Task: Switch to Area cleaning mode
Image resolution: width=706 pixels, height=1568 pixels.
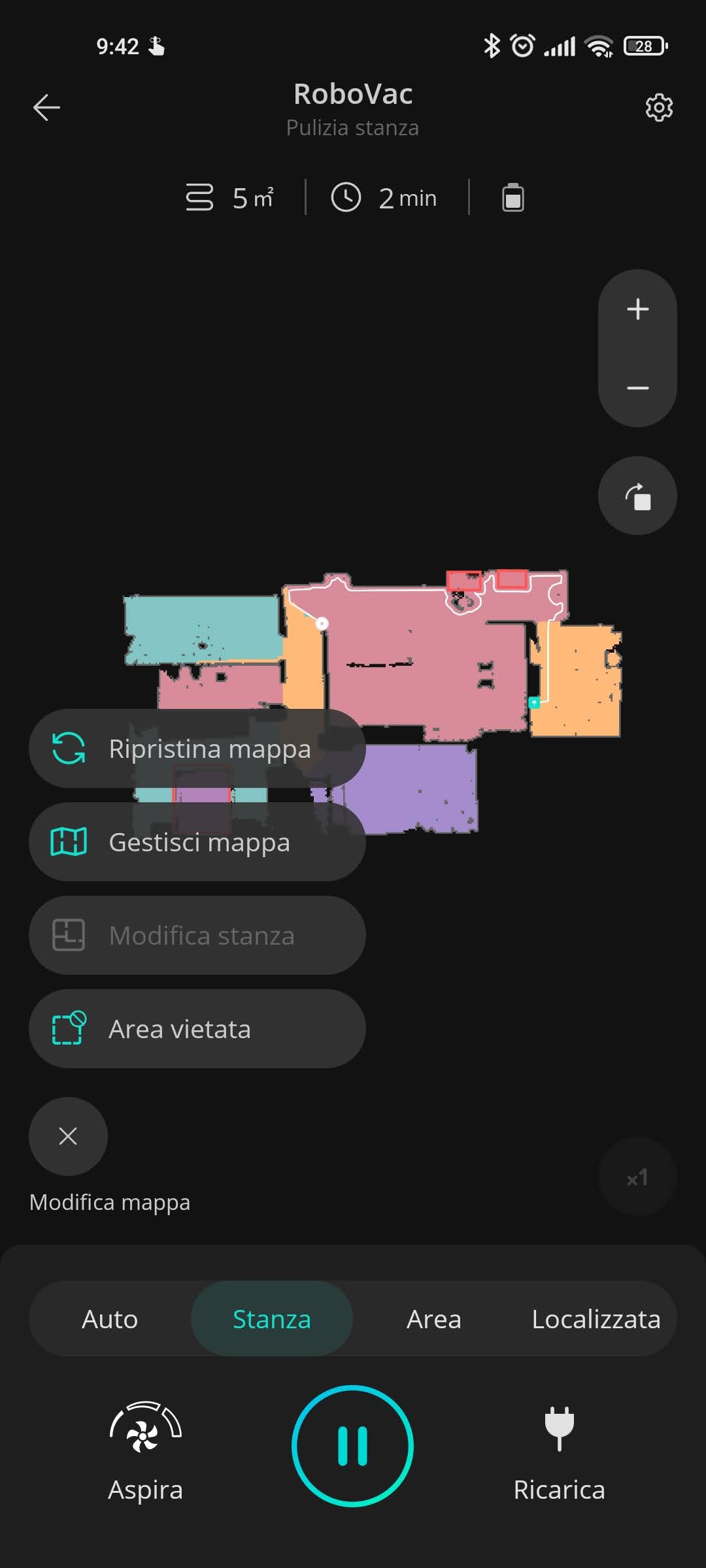Action: pyautogui.click(x=434, y=1319)
